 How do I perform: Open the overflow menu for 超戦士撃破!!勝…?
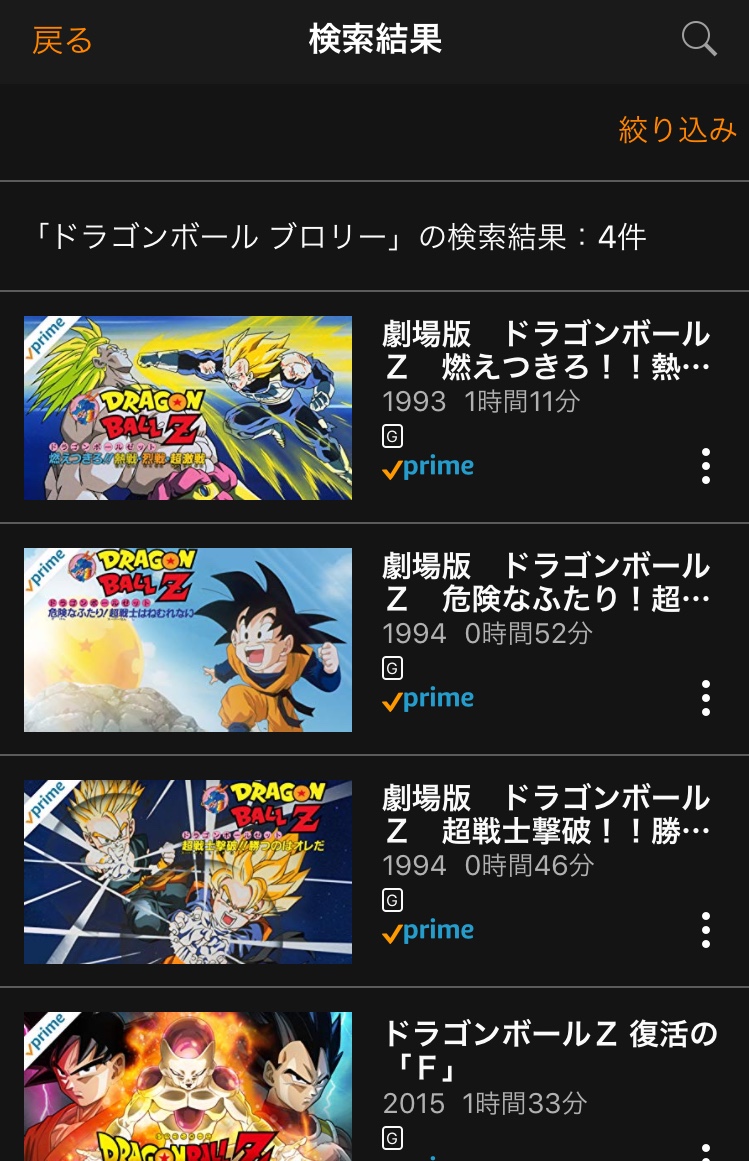[706, 930]
